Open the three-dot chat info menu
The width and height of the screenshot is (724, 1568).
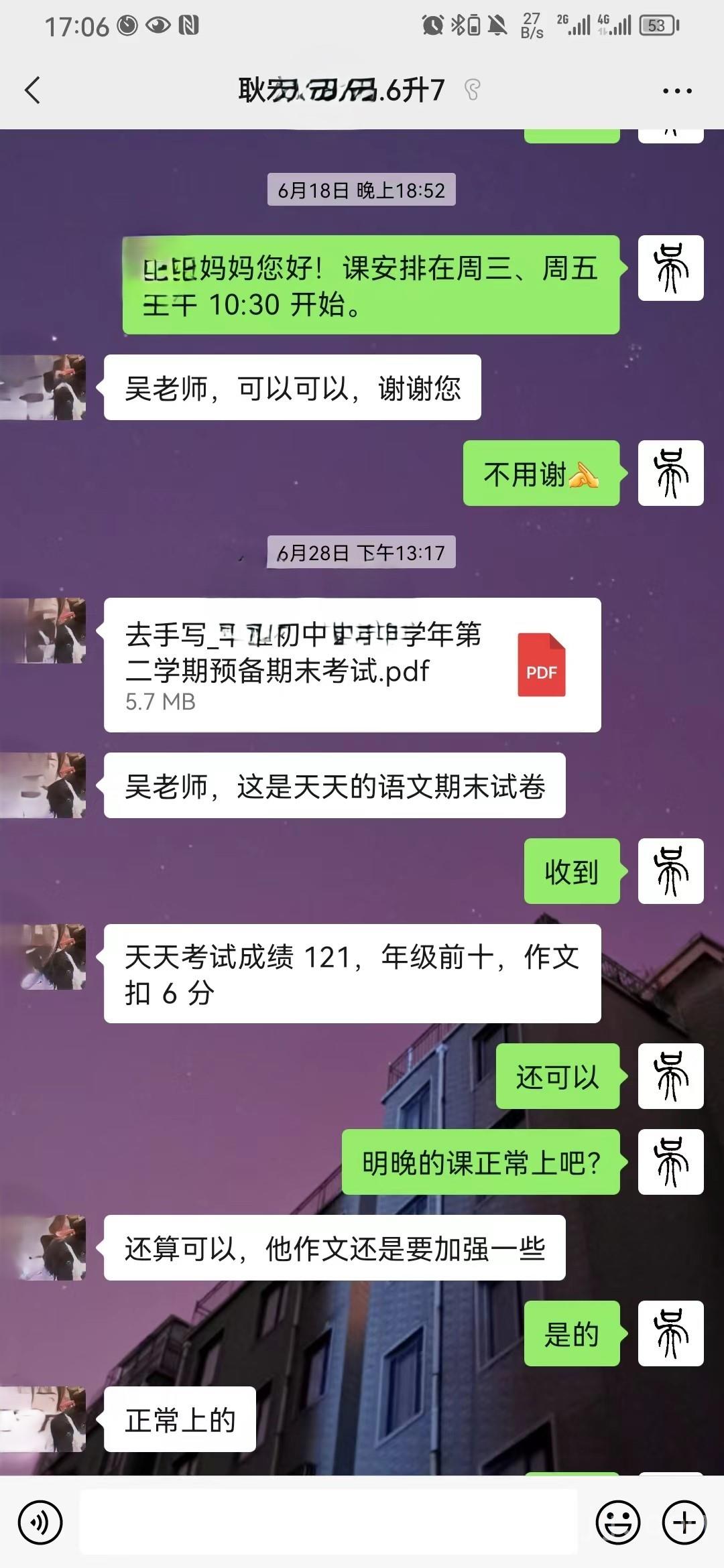tap(676, 90)
